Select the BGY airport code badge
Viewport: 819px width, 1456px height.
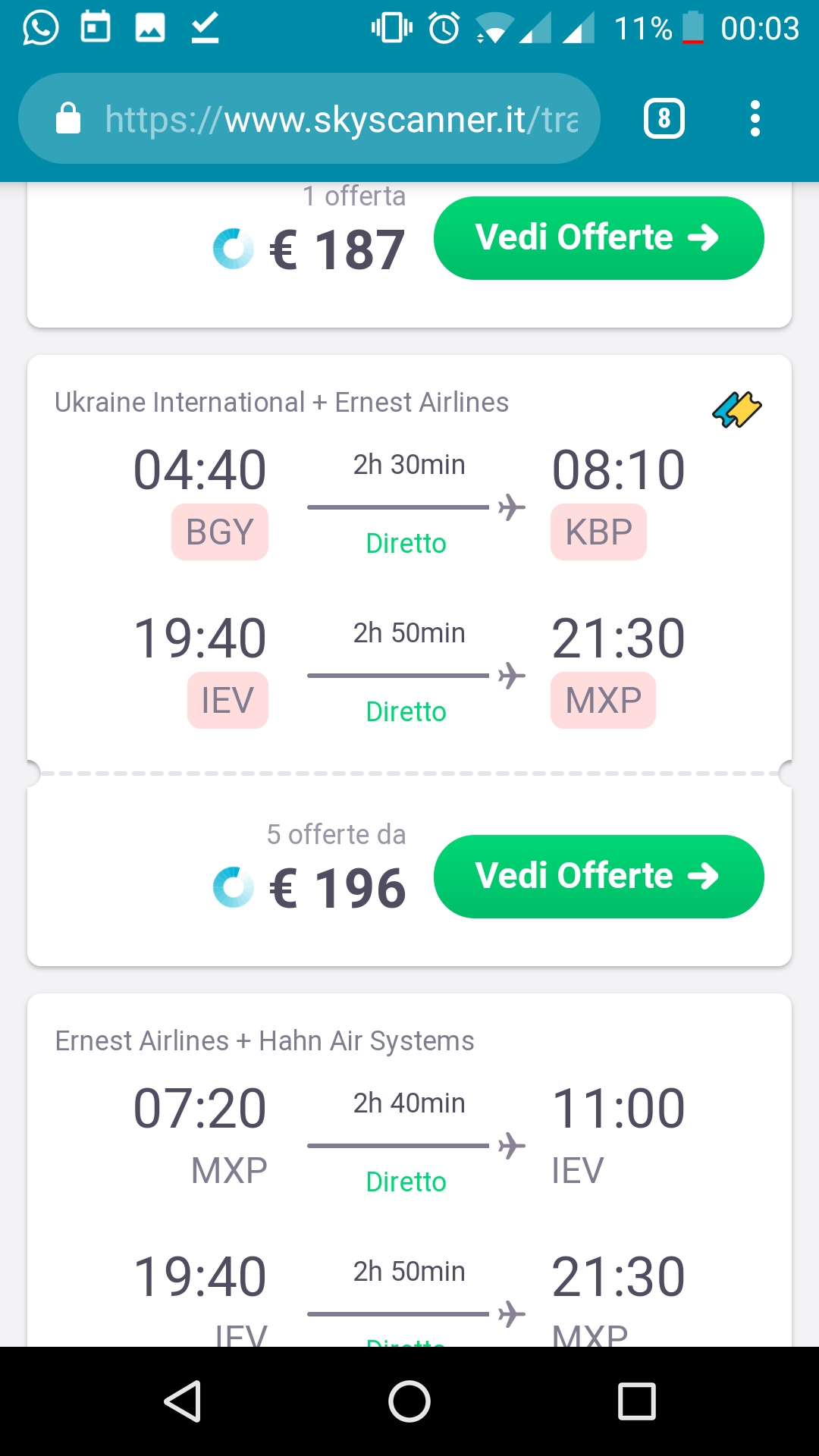coord(219,532)
